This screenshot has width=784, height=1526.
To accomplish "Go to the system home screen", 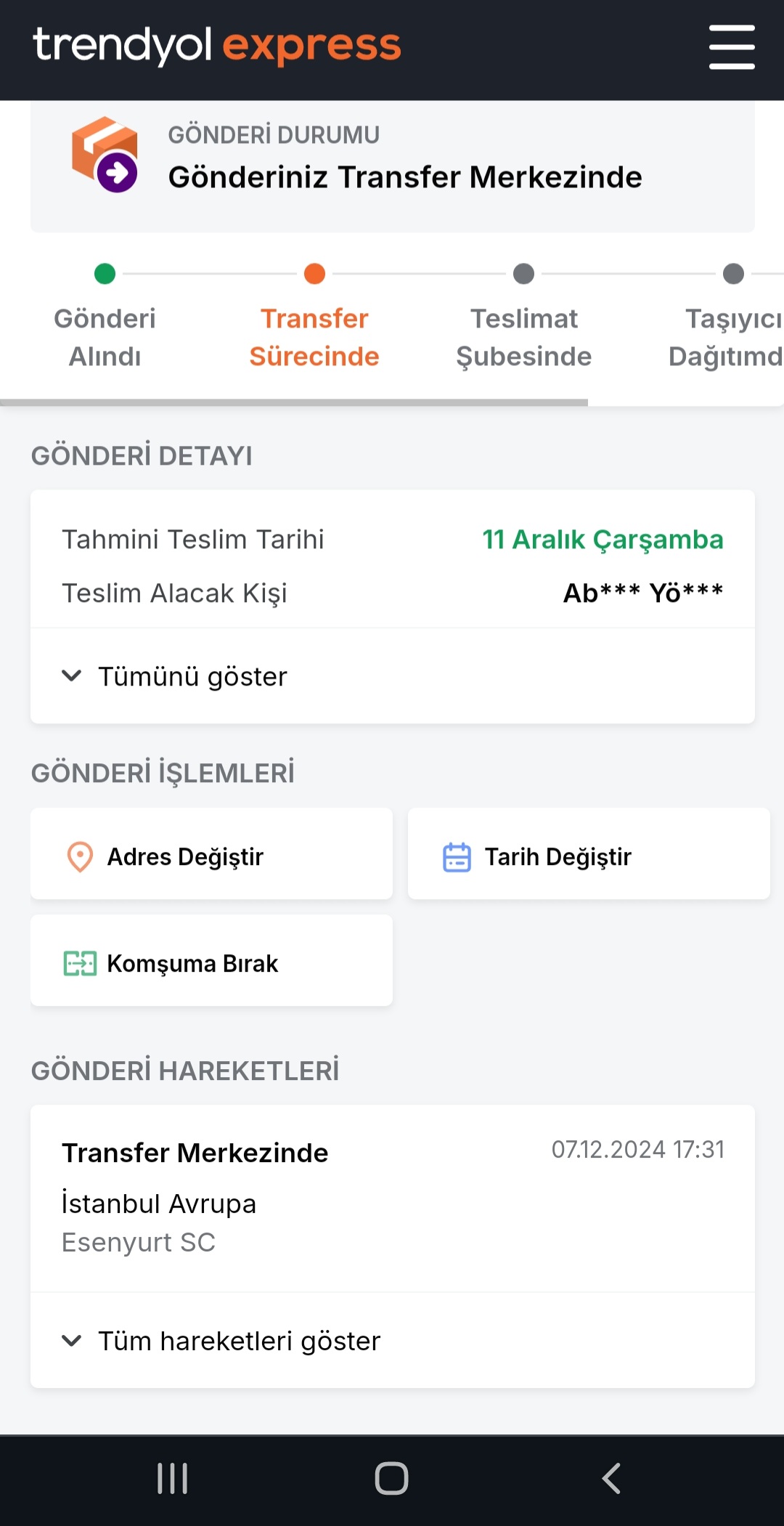I will (x=391, y=1478).
